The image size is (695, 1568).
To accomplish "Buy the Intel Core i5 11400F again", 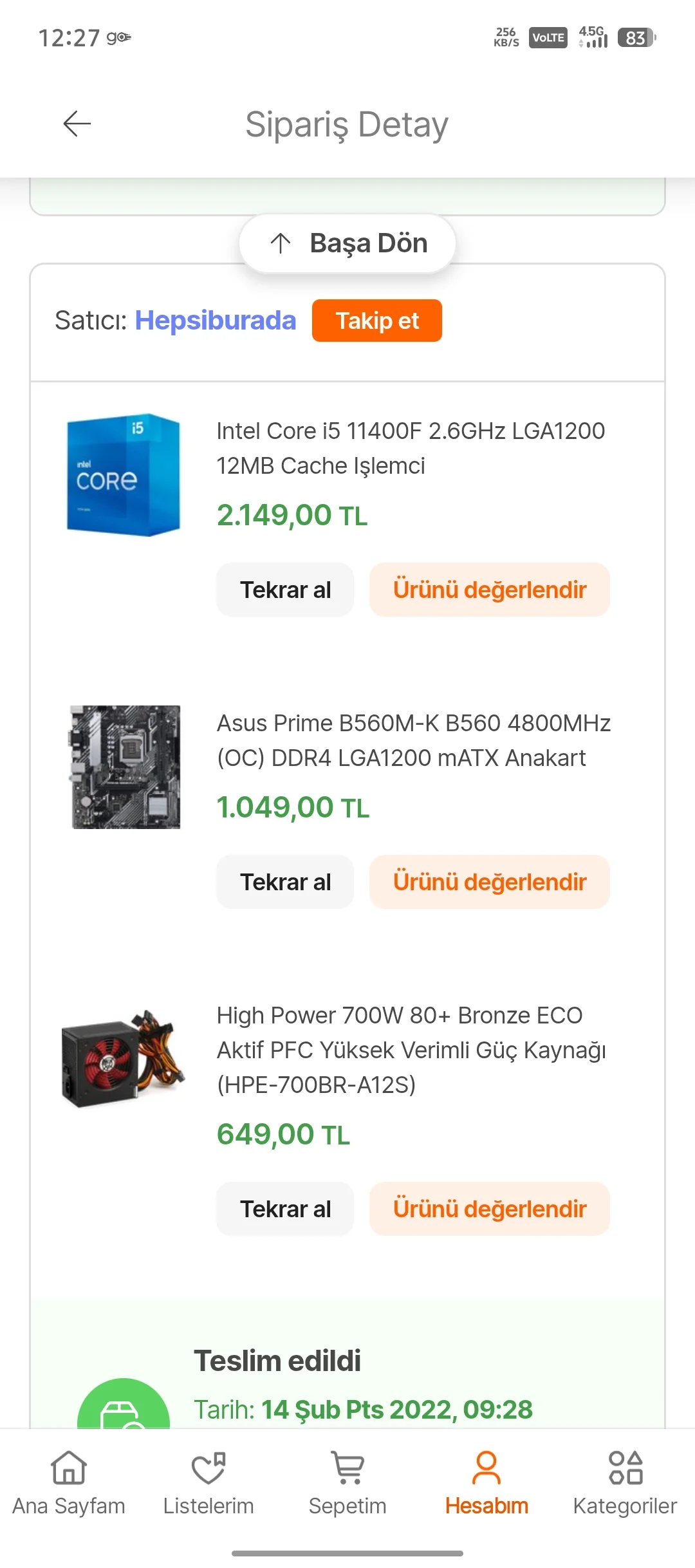I will tap(285, 590).
